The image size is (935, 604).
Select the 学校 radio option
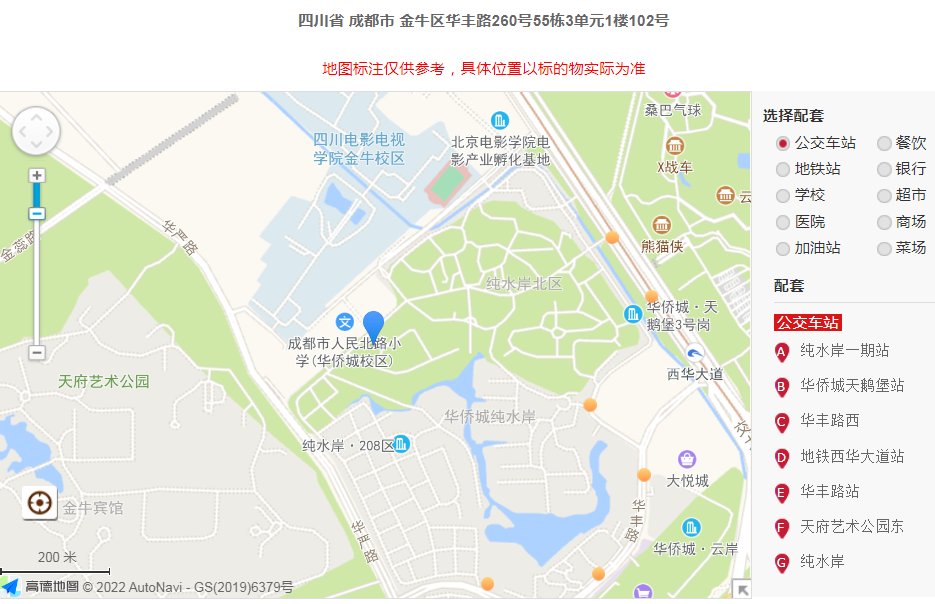click(783, 195)
